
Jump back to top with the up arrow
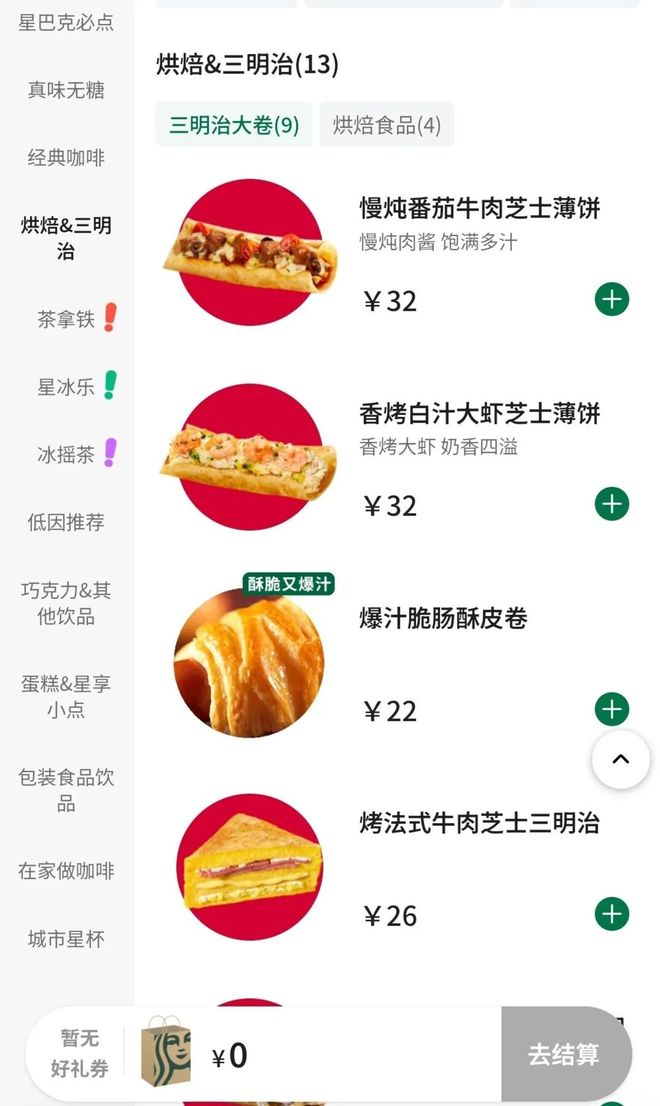coord(620,759)
